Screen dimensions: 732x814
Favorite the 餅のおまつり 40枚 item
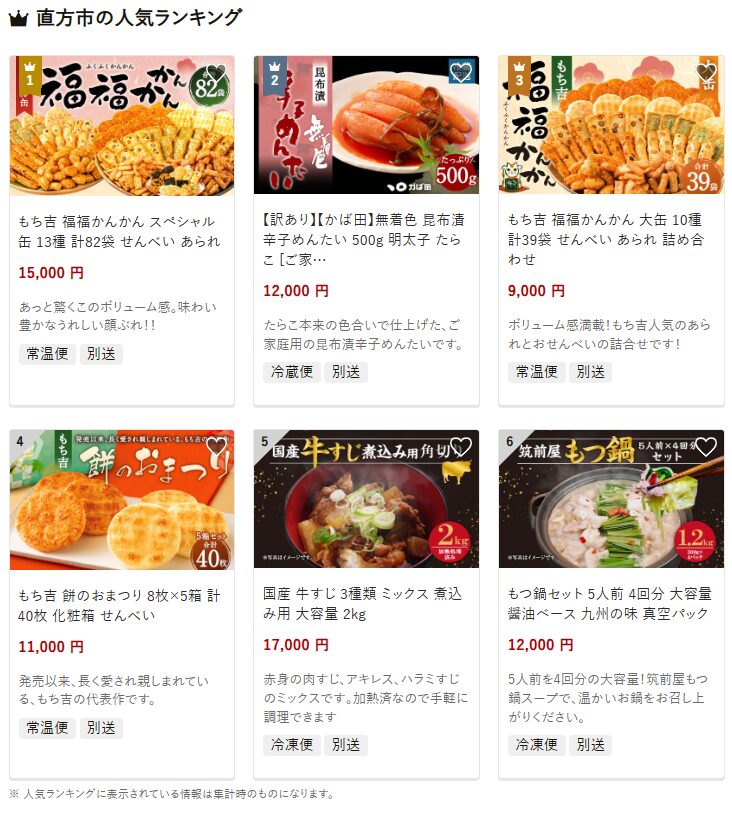(215, 447)
